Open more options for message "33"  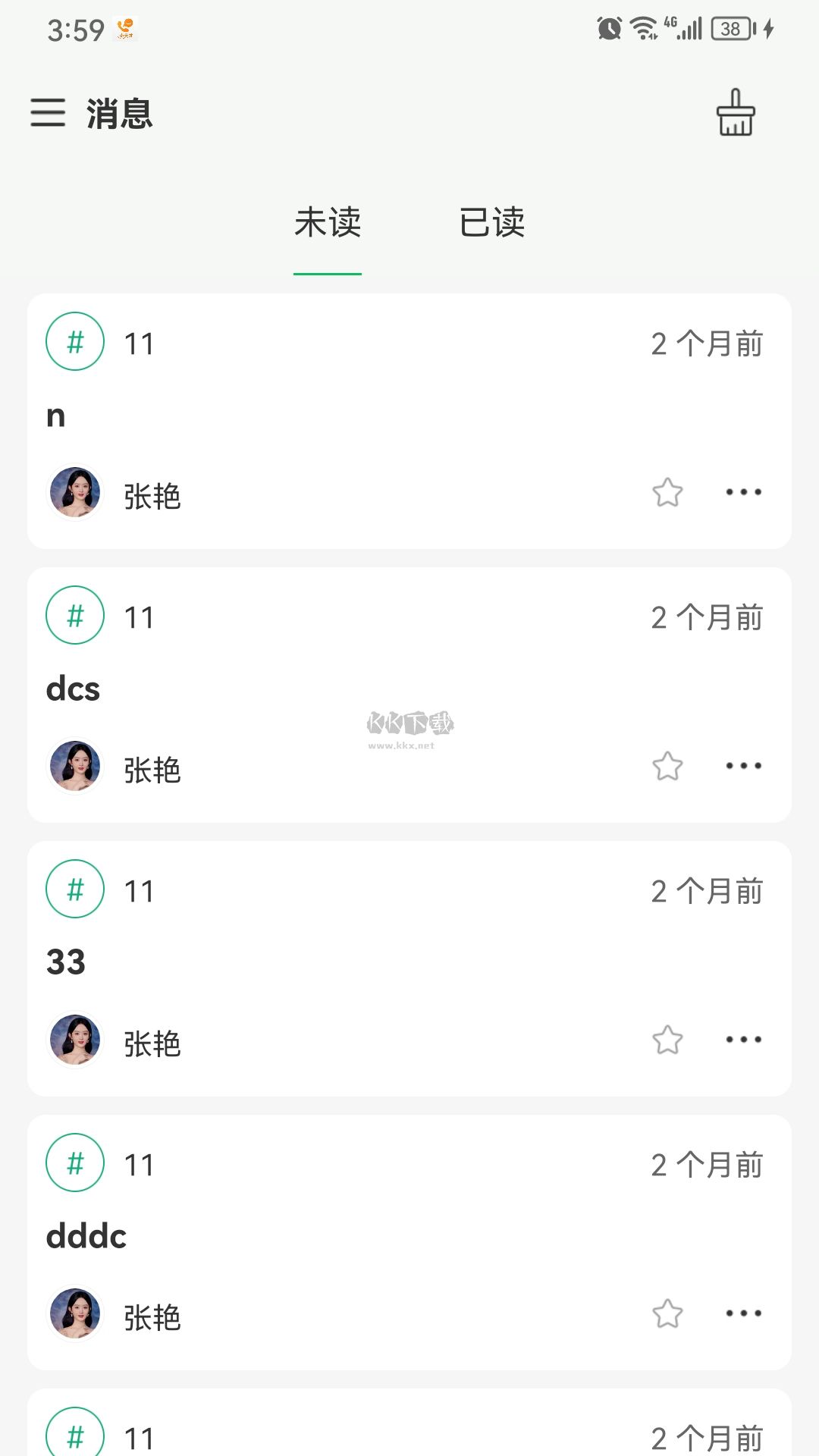743,1040
